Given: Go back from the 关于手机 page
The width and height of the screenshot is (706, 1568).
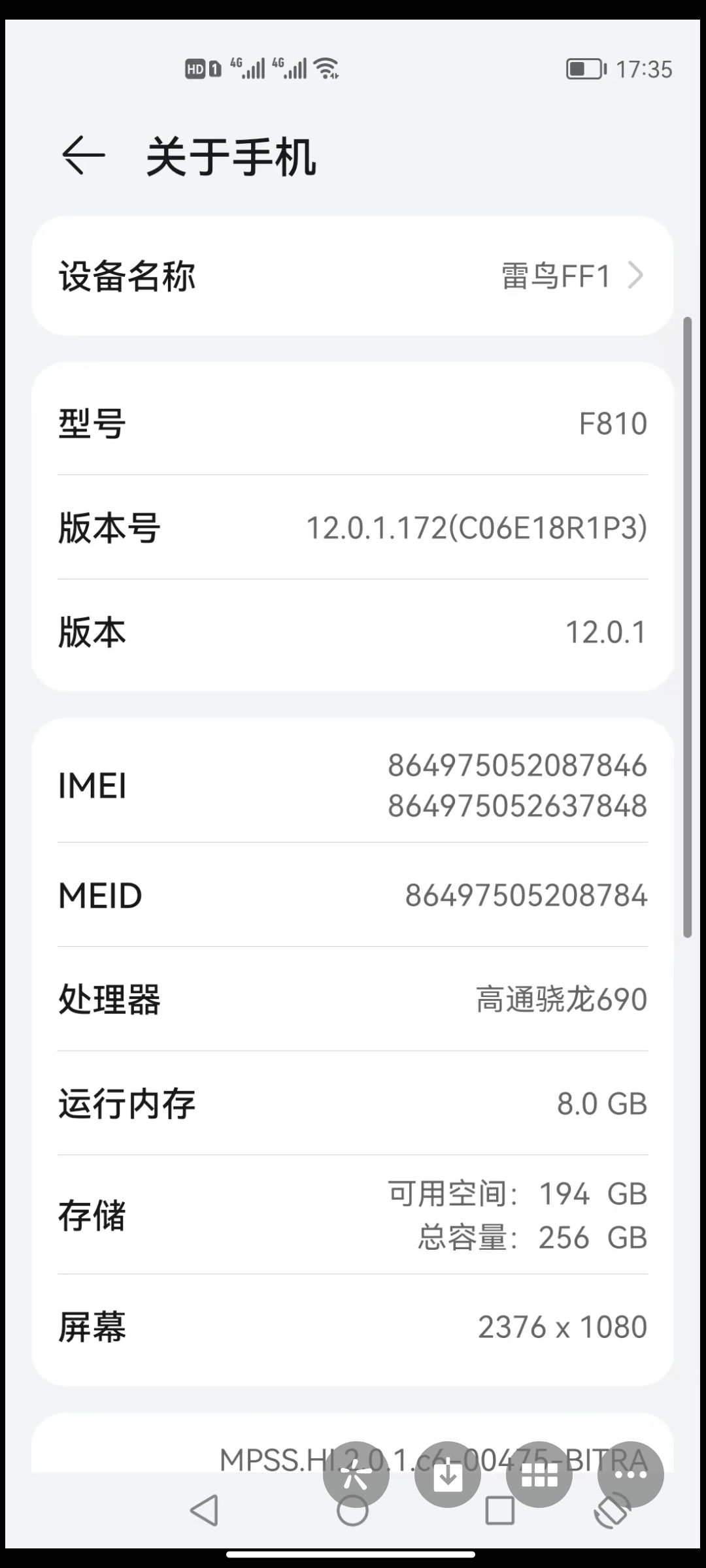Looking at the screenshot, I should 83,155.
